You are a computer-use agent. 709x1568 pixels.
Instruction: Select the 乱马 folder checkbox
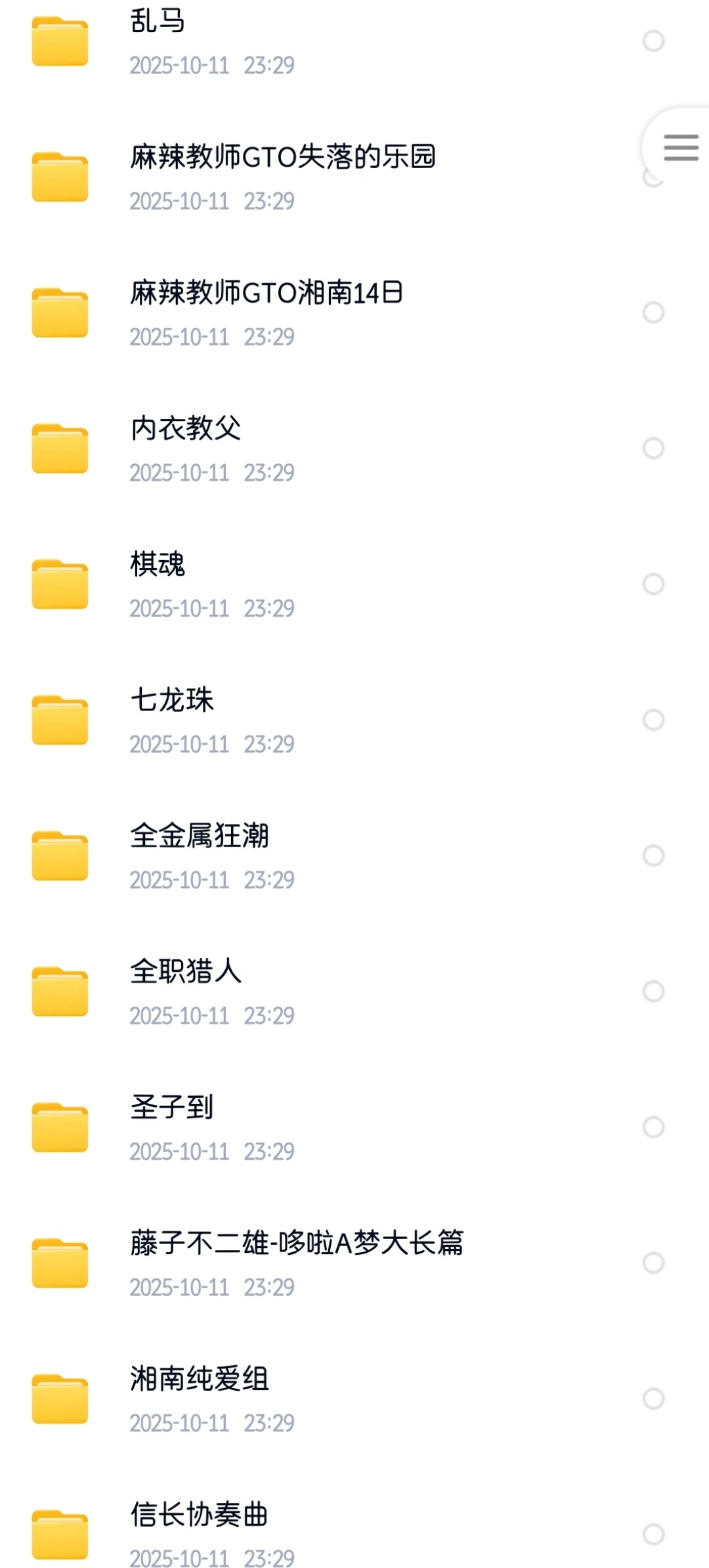(x=653, y=41)
